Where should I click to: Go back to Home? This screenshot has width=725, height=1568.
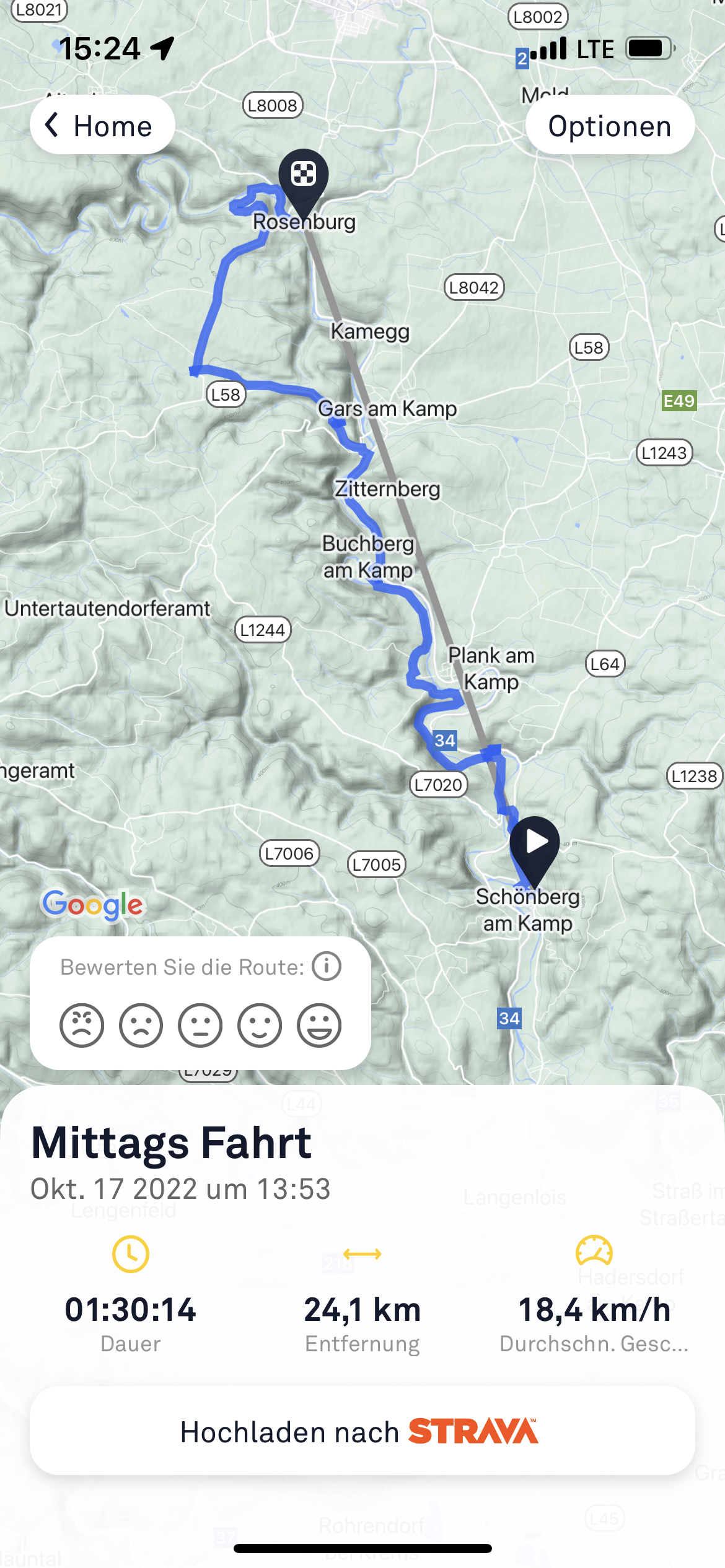pyautogui.click(x=102, y=125)
